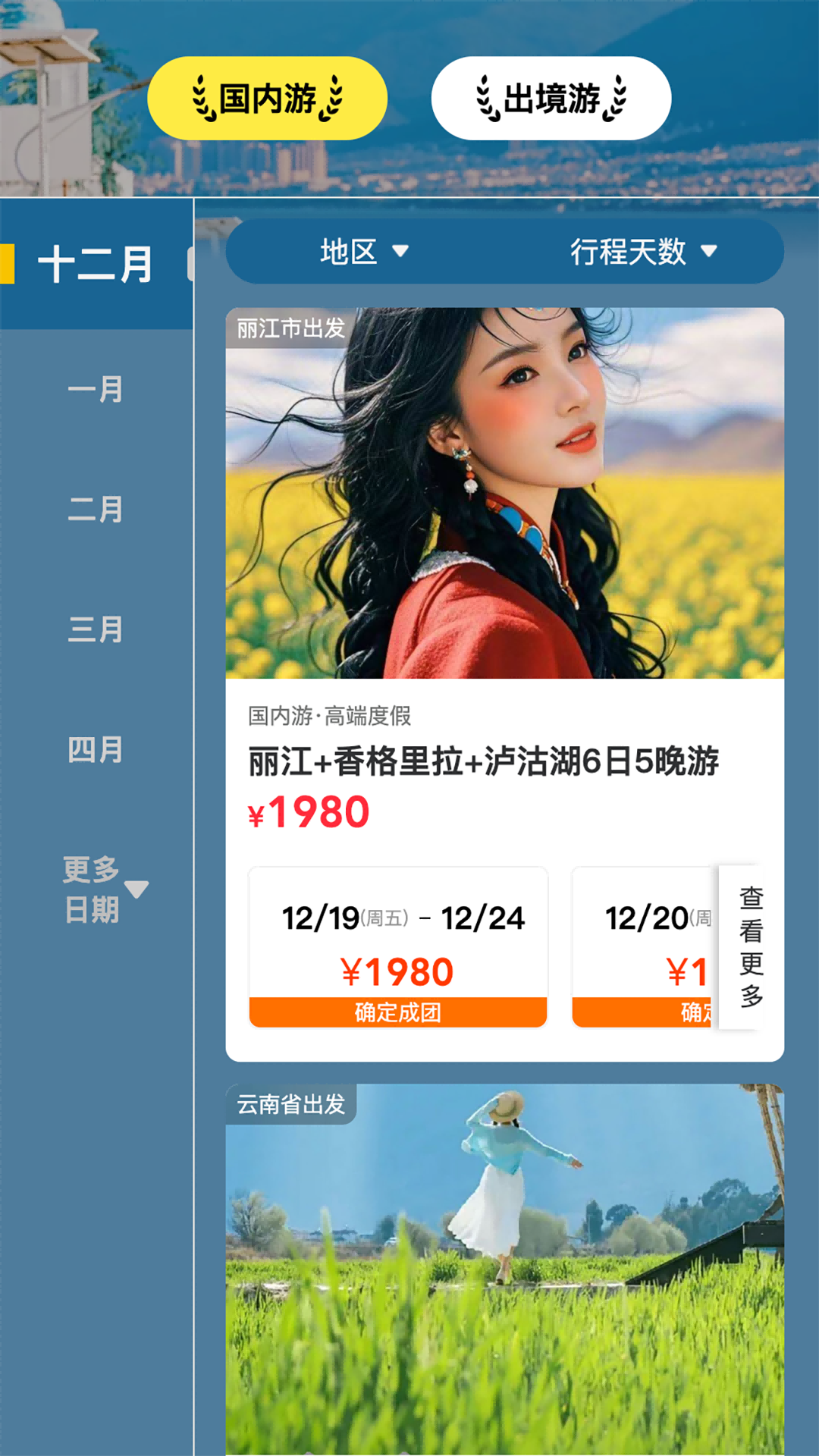This screenshot has height=1456, width=819.
Task: Click the wheat sprig icon beside 国内游
Action: click(202, 97)
